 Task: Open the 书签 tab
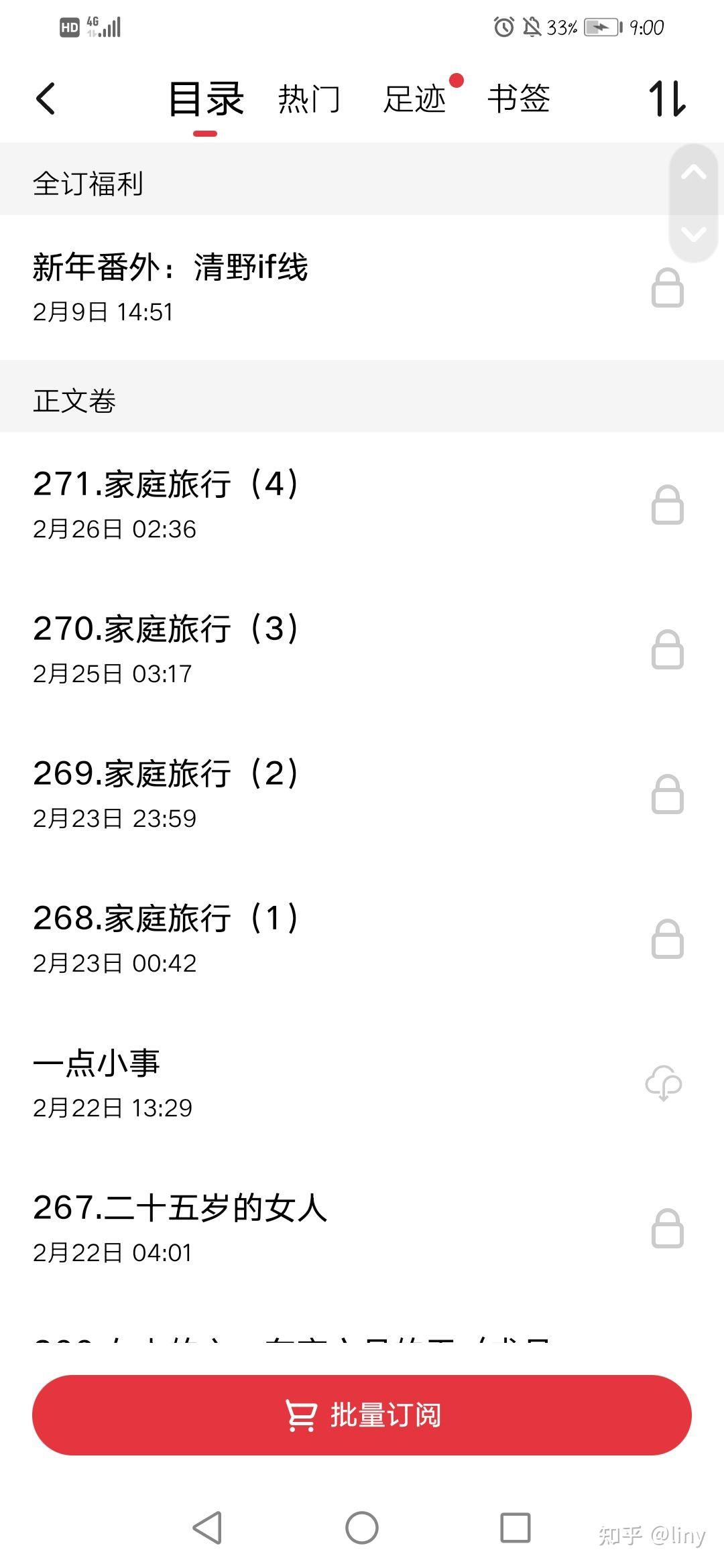pyautogui.click(x=519, y=99)
